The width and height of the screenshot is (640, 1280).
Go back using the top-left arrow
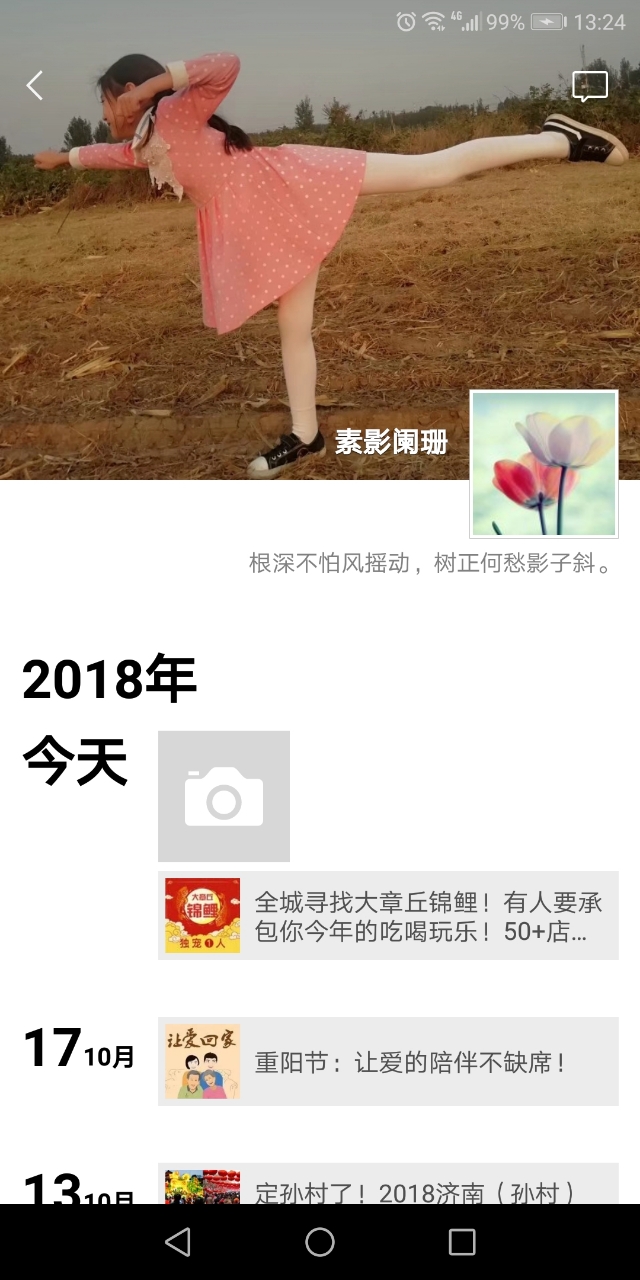[x=35, y=86]
